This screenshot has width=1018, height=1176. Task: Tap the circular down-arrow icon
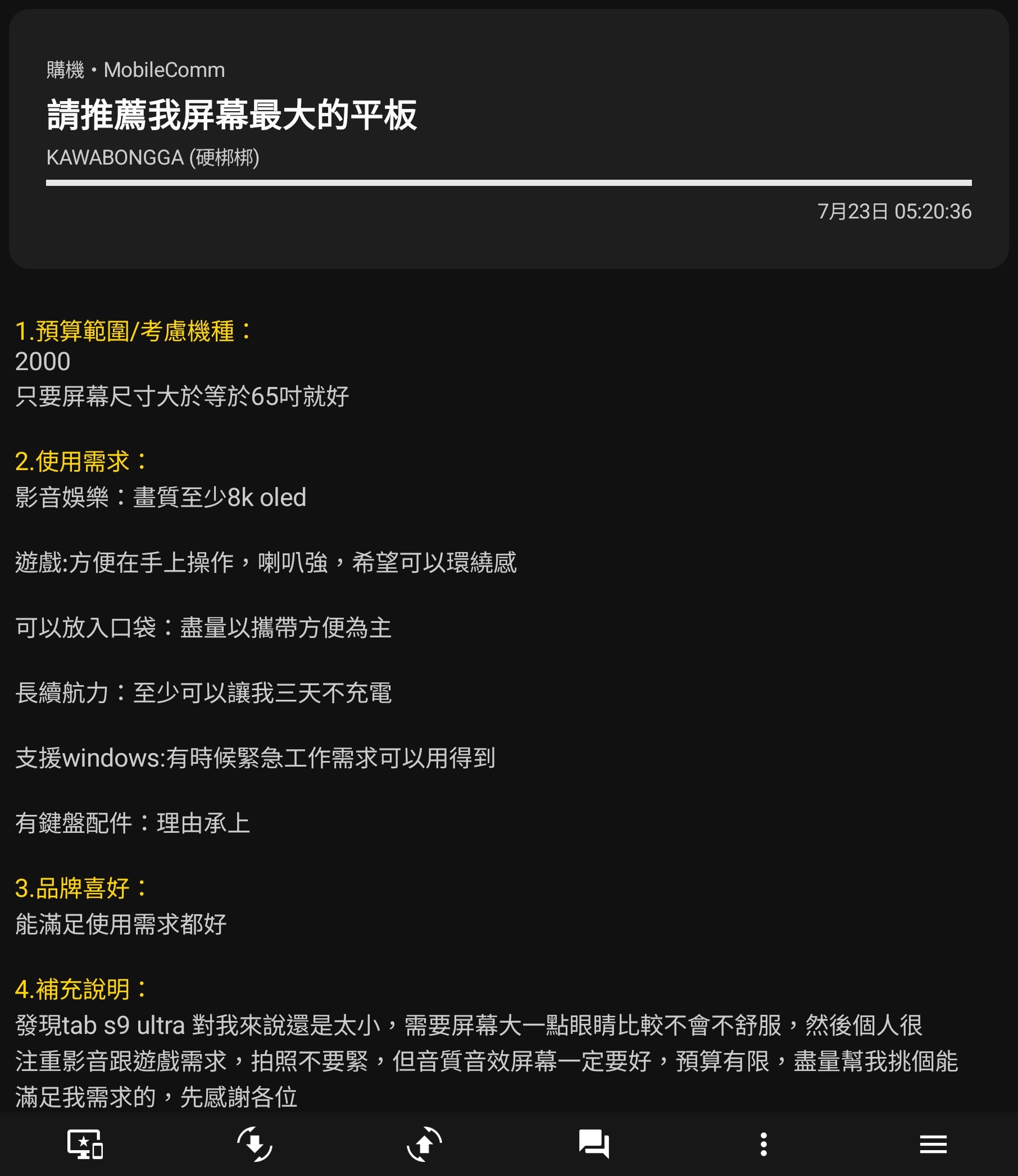coord(254,1143)
